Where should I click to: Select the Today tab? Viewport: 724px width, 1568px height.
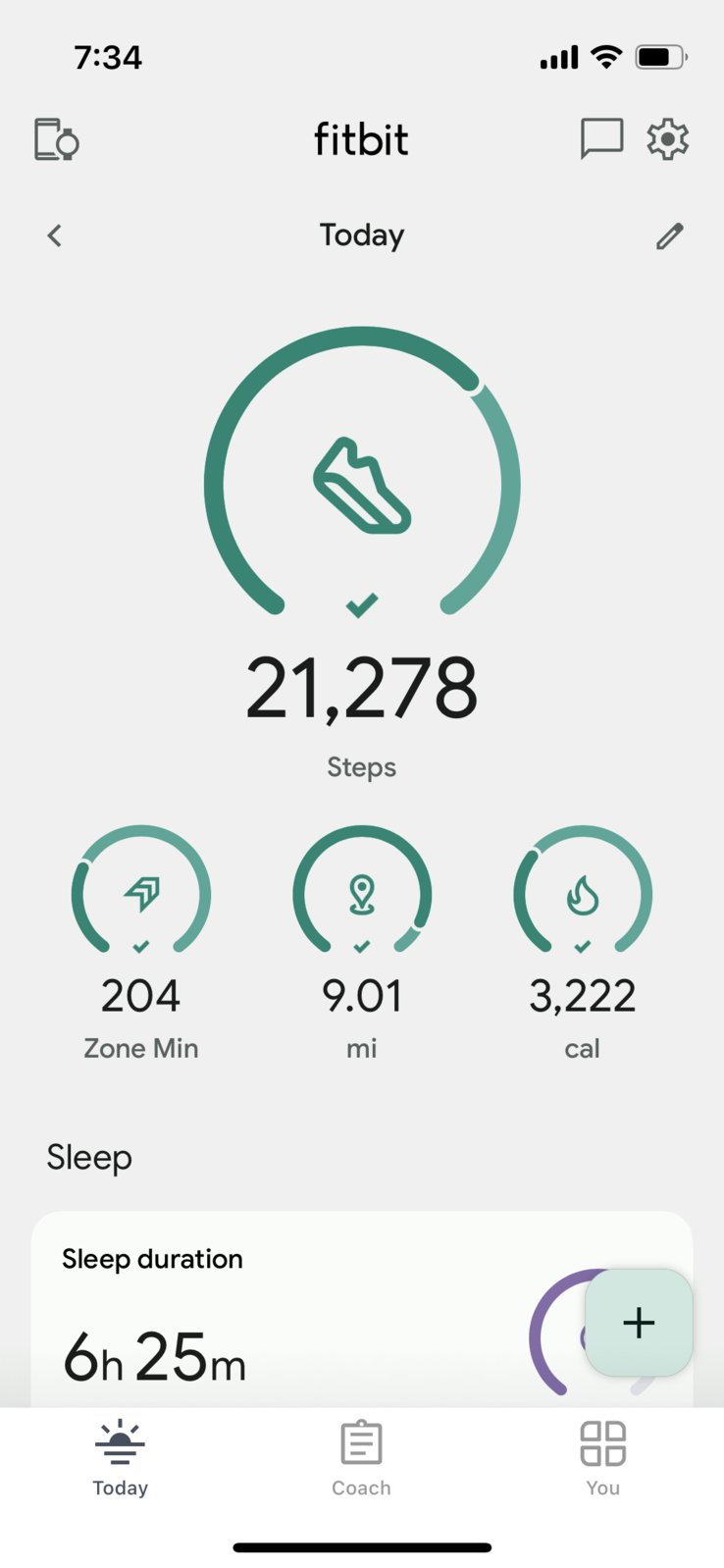point(121,1458)
